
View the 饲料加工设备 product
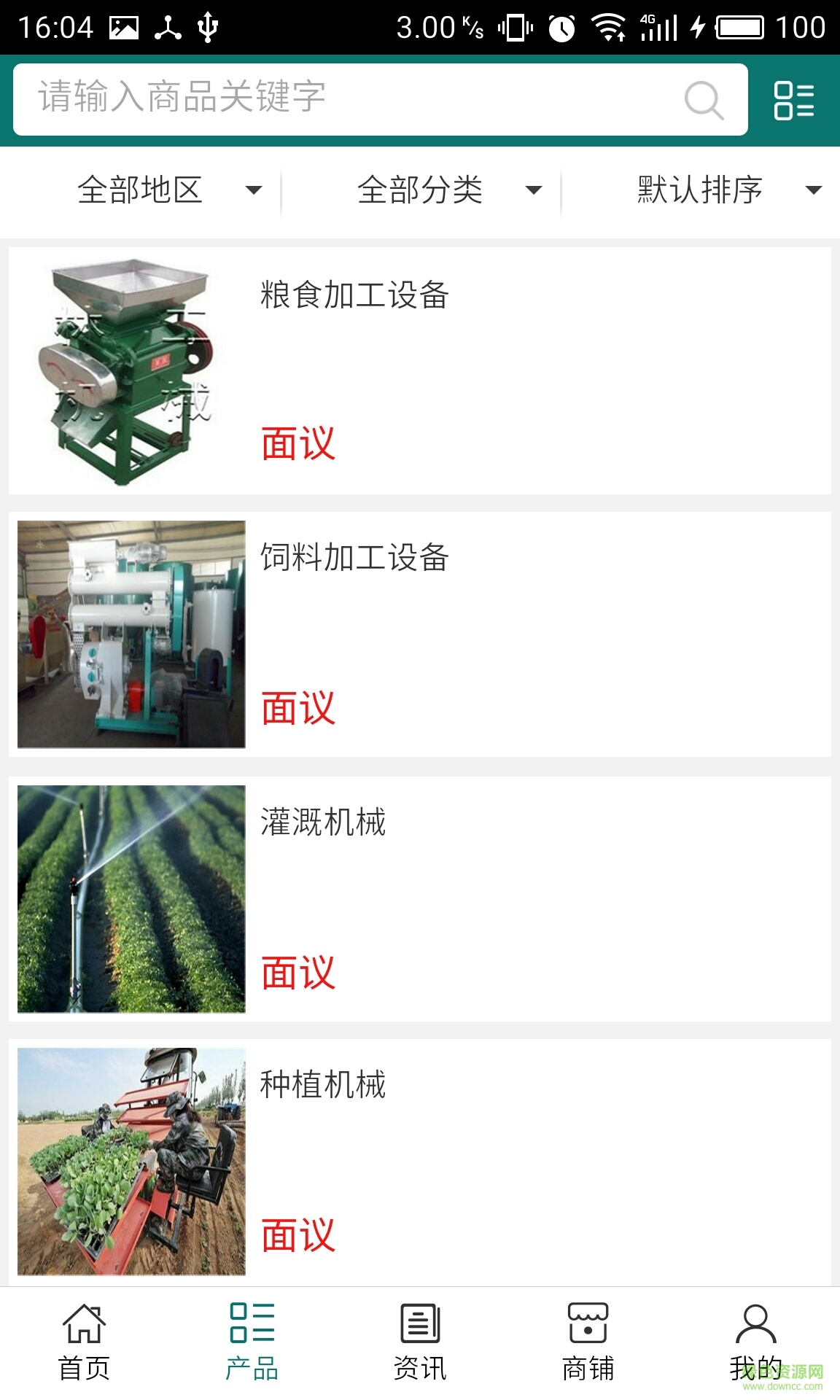pyautogui.click(x=420, y=634)
